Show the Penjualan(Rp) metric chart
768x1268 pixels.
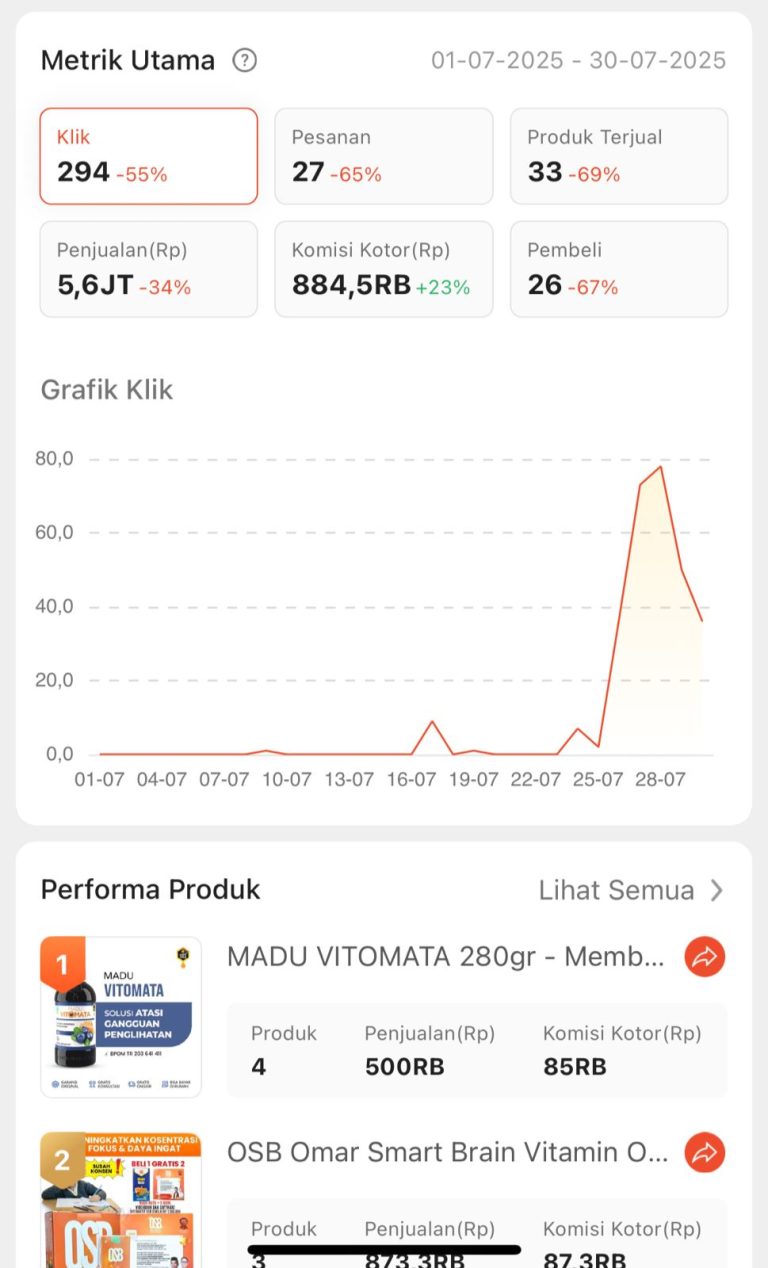[x=149, y=269]
